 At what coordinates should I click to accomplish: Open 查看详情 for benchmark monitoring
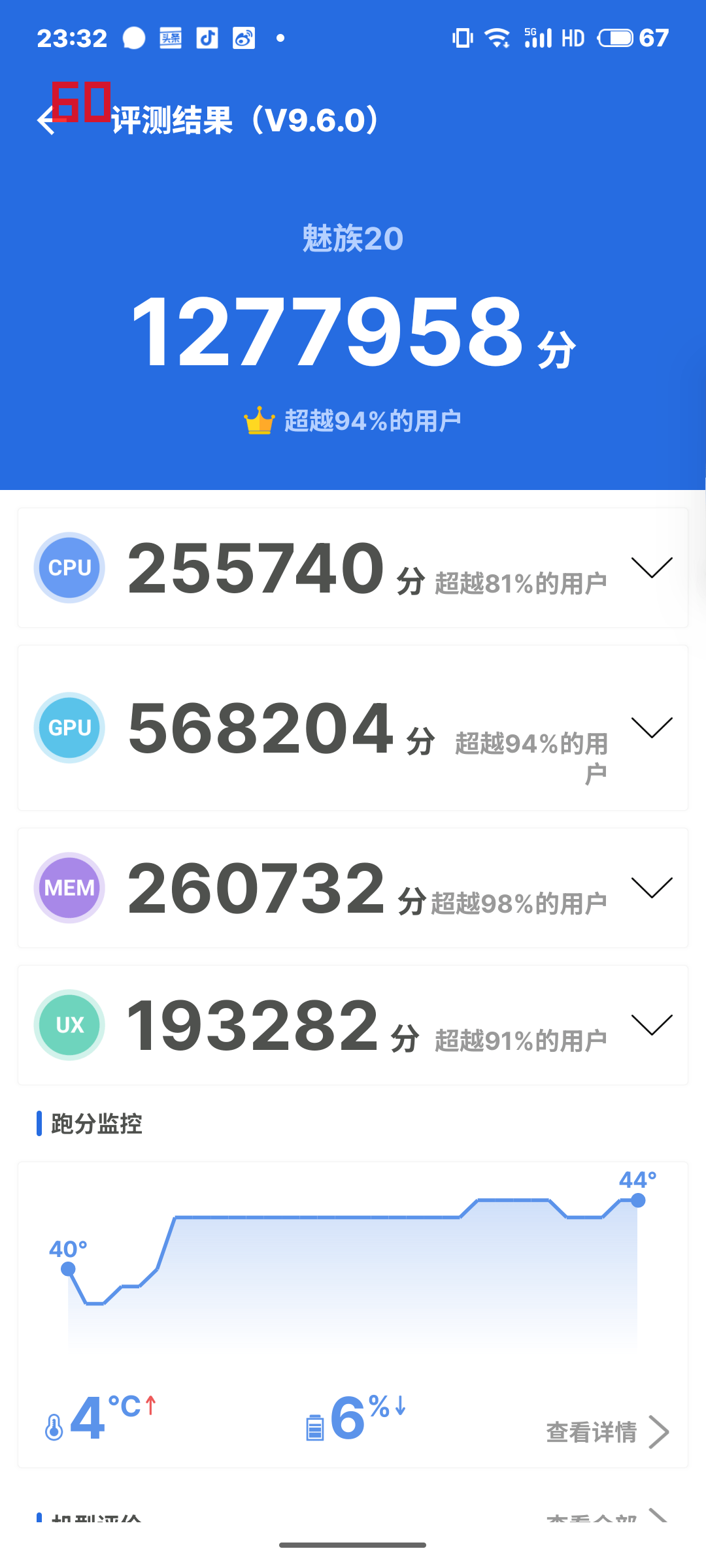point(607,1432)
